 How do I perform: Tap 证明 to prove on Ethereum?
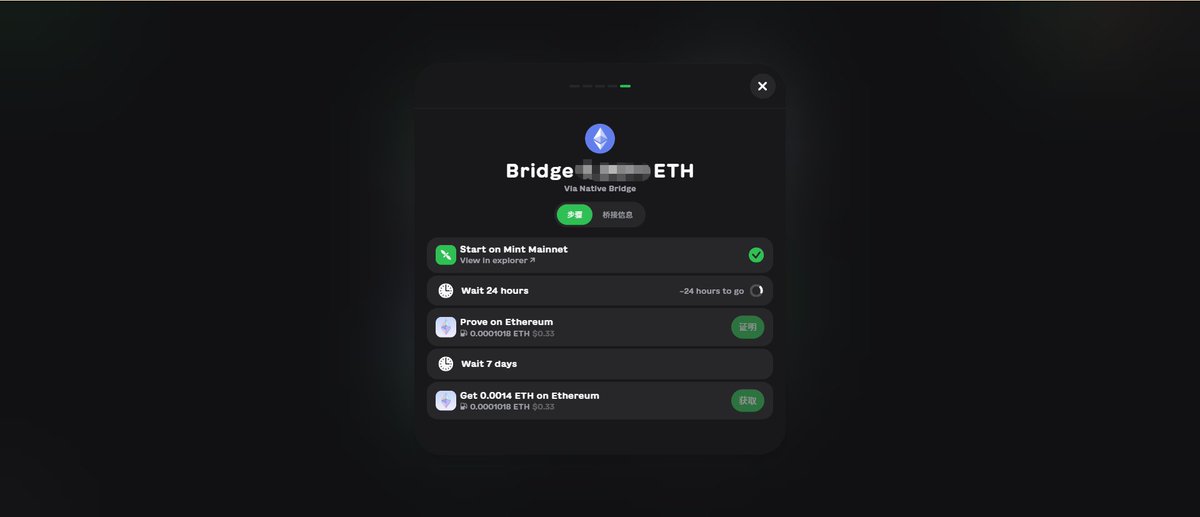click(747, 327)
